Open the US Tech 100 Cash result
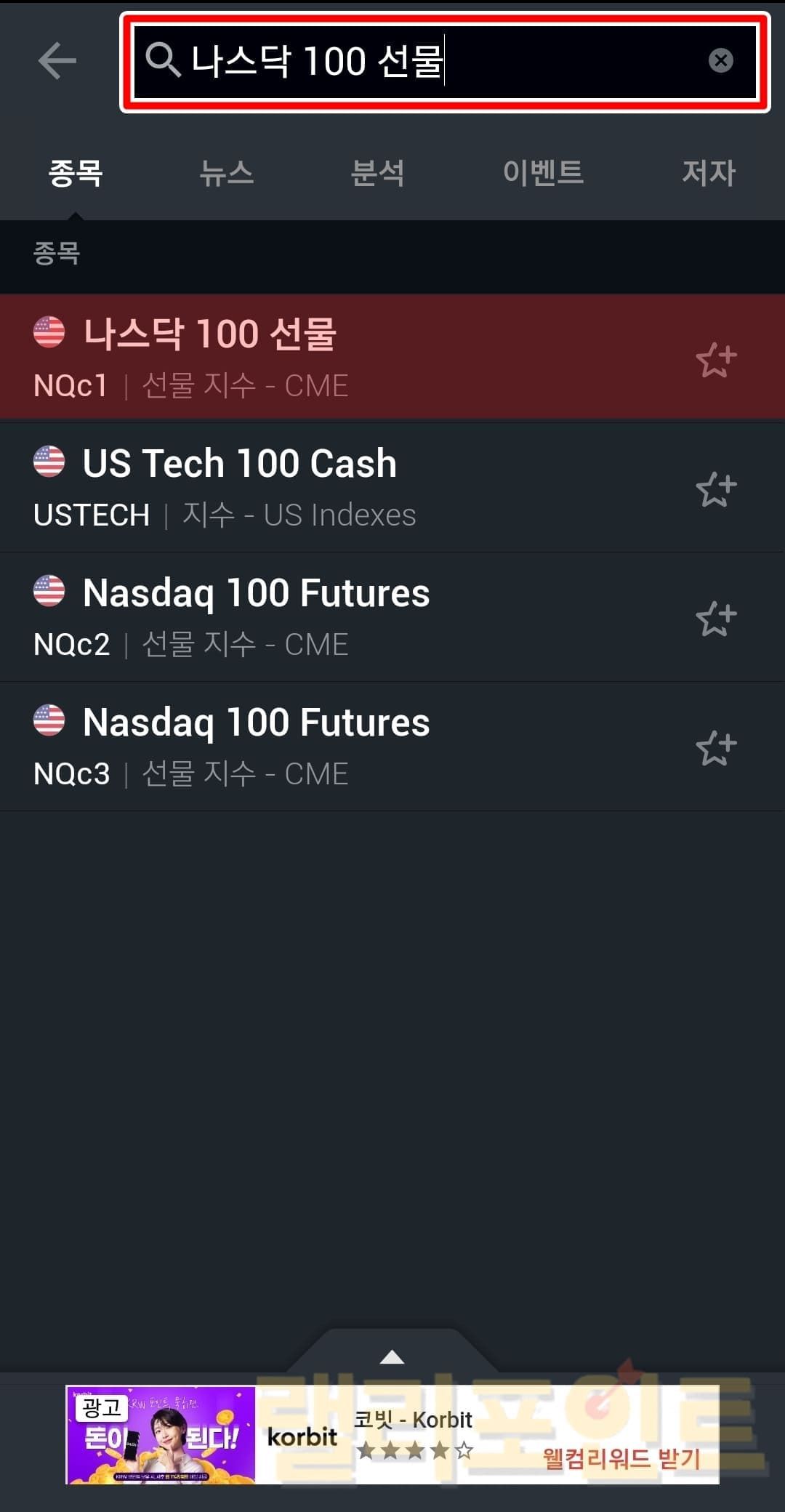785x1512 pixels. pos(327,486)
